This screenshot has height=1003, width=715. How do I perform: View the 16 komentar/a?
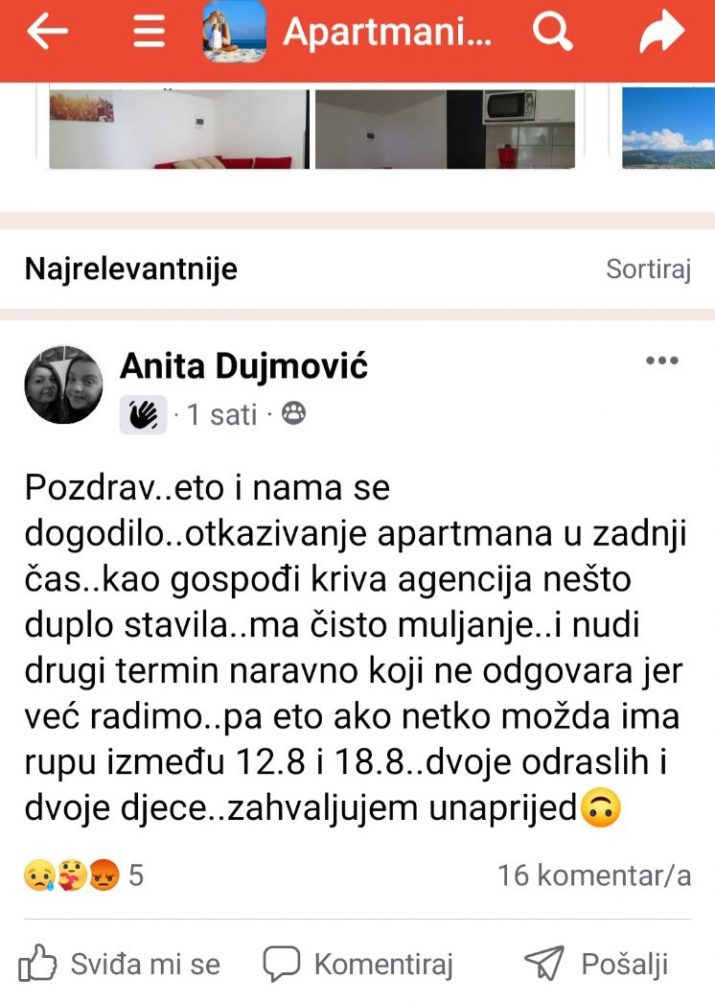point(594,876)
